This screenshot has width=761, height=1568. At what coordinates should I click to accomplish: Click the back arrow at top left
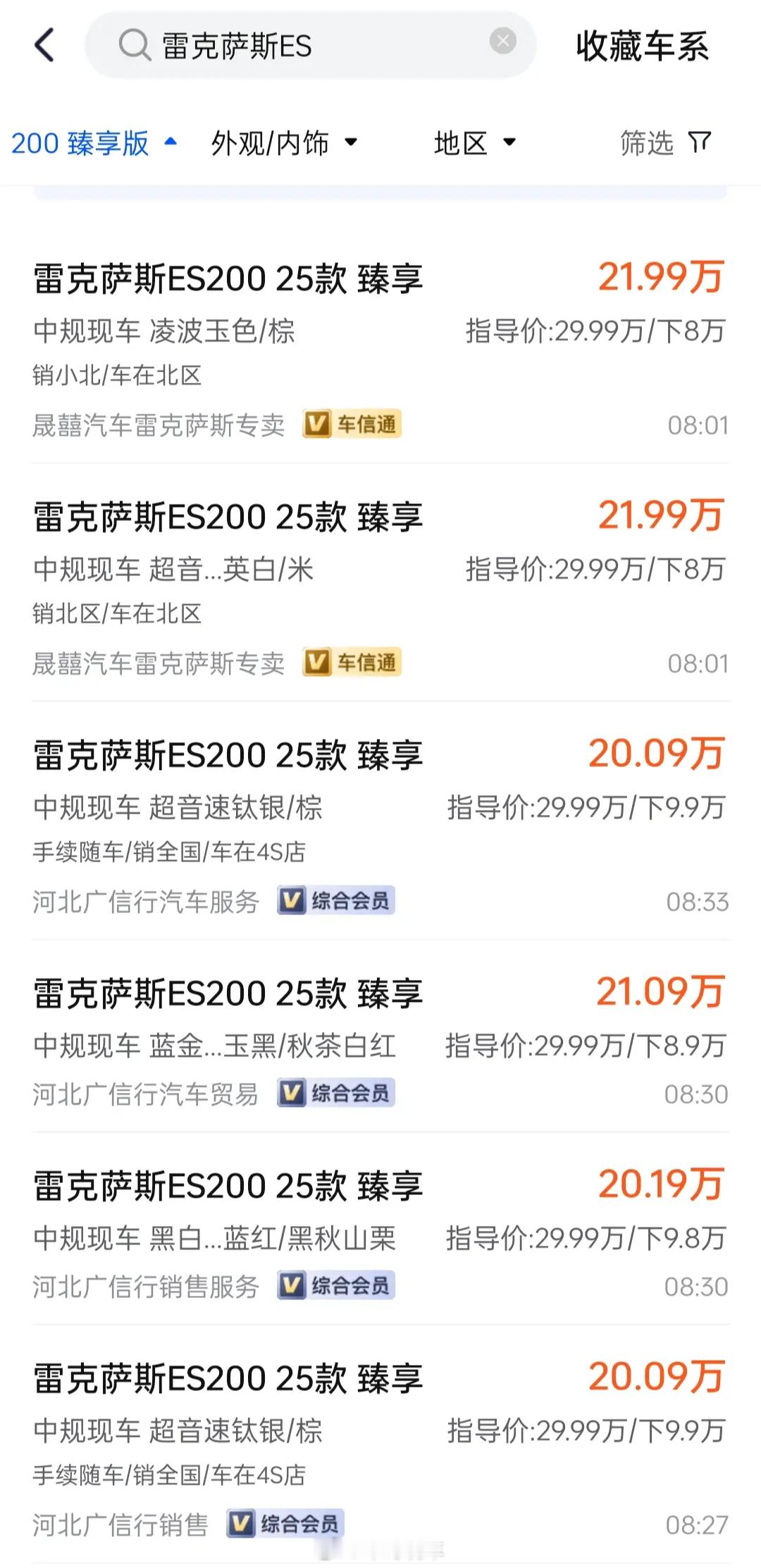[x=44, y=45]
